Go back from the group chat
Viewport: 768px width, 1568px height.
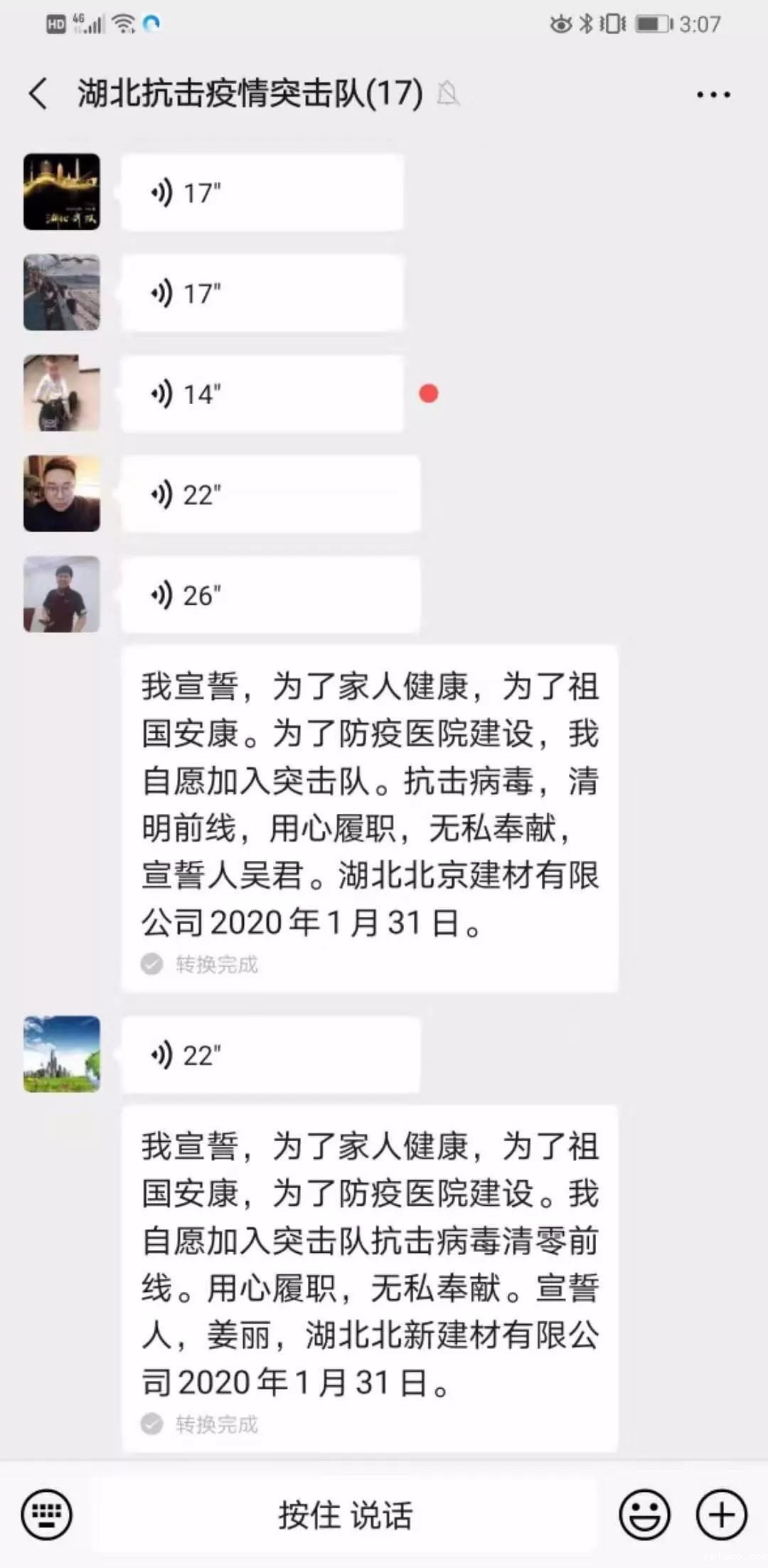click(39, 94)
